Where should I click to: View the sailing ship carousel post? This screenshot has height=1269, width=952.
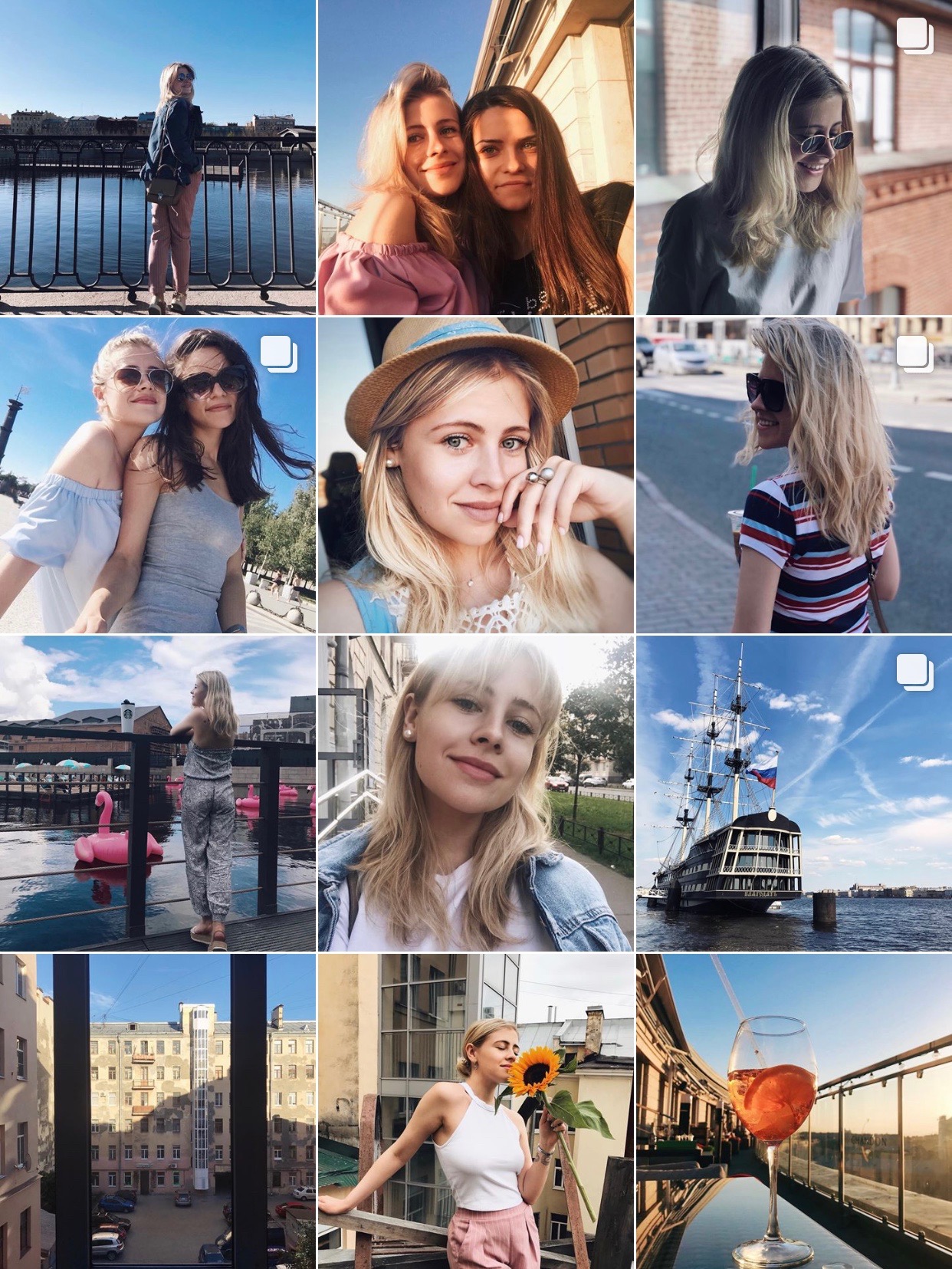click(793, 793)
